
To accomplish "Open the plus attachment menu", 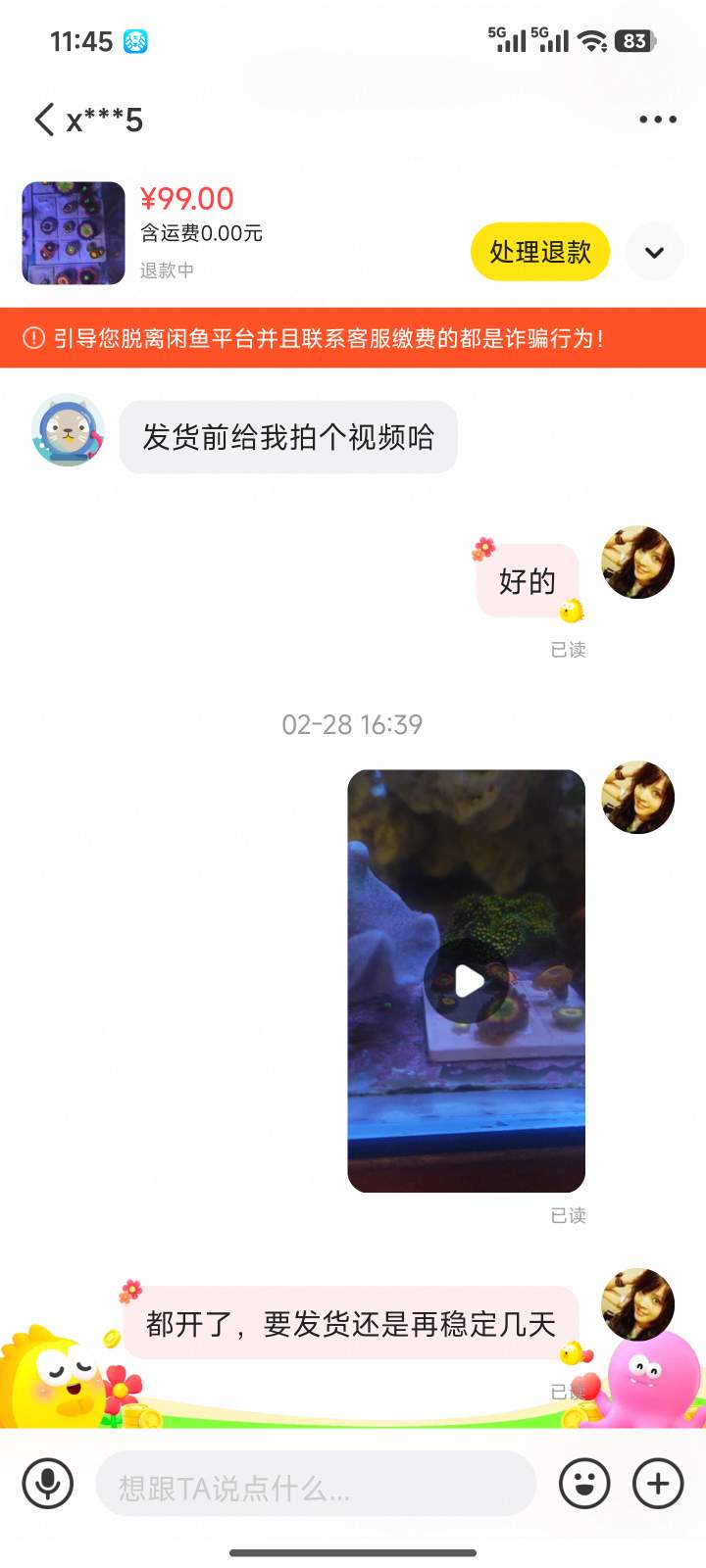I will pos(658,1484).
